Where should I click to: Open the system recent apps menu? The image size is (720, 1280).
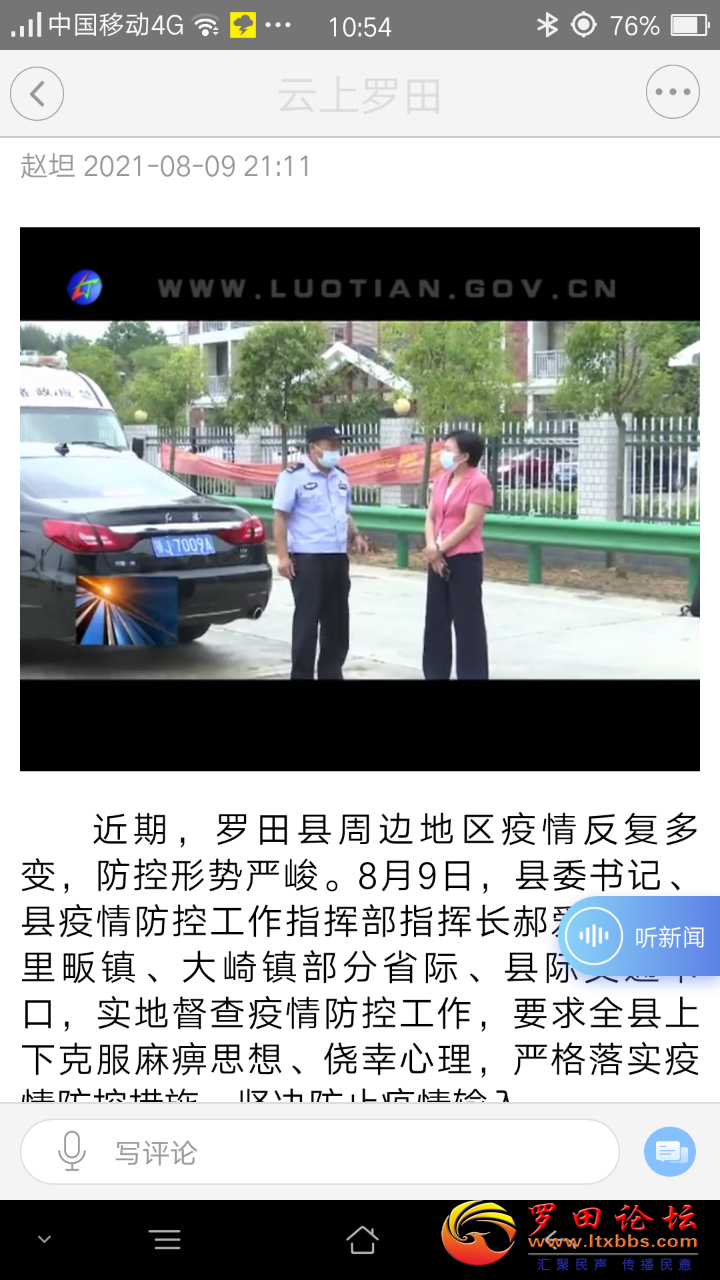[x=166, y=1240]
